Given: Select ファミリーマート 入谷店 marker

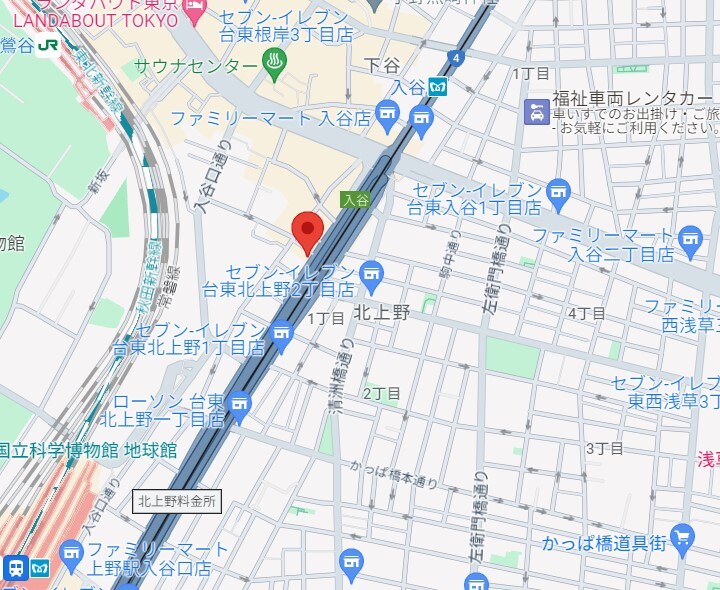Looking at the screenshot, I should pos(386,111).
